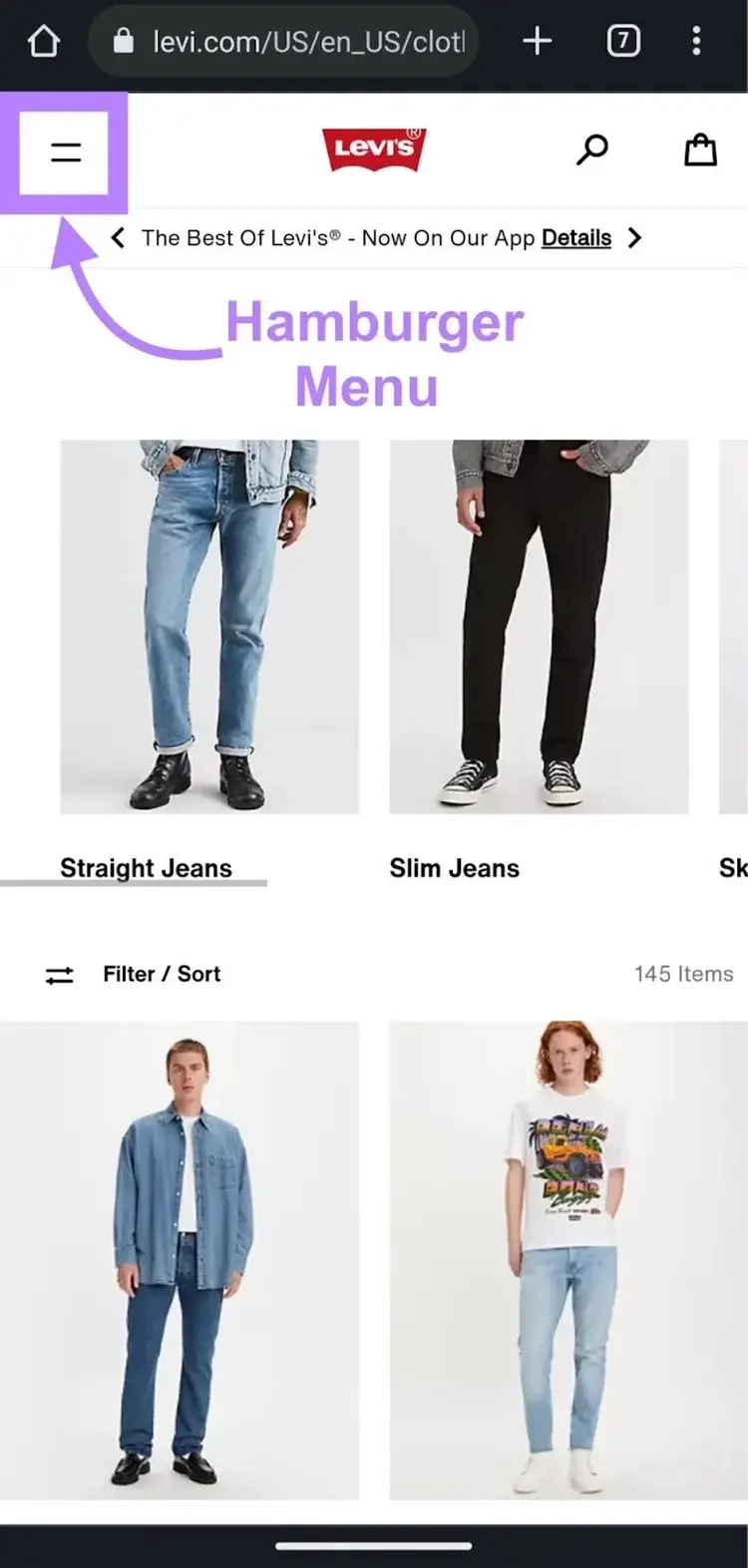Open Filter / Sort options

tap(133, 974)
